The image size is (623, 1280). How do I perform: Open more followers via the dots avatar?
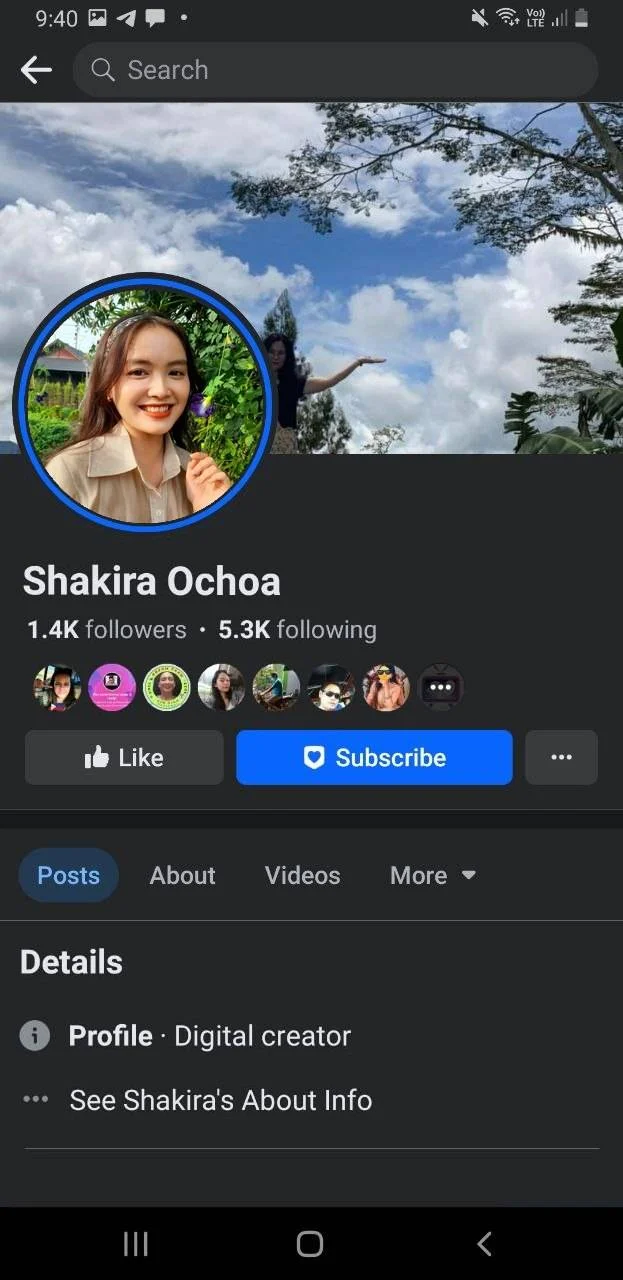(x=440, y=688)
